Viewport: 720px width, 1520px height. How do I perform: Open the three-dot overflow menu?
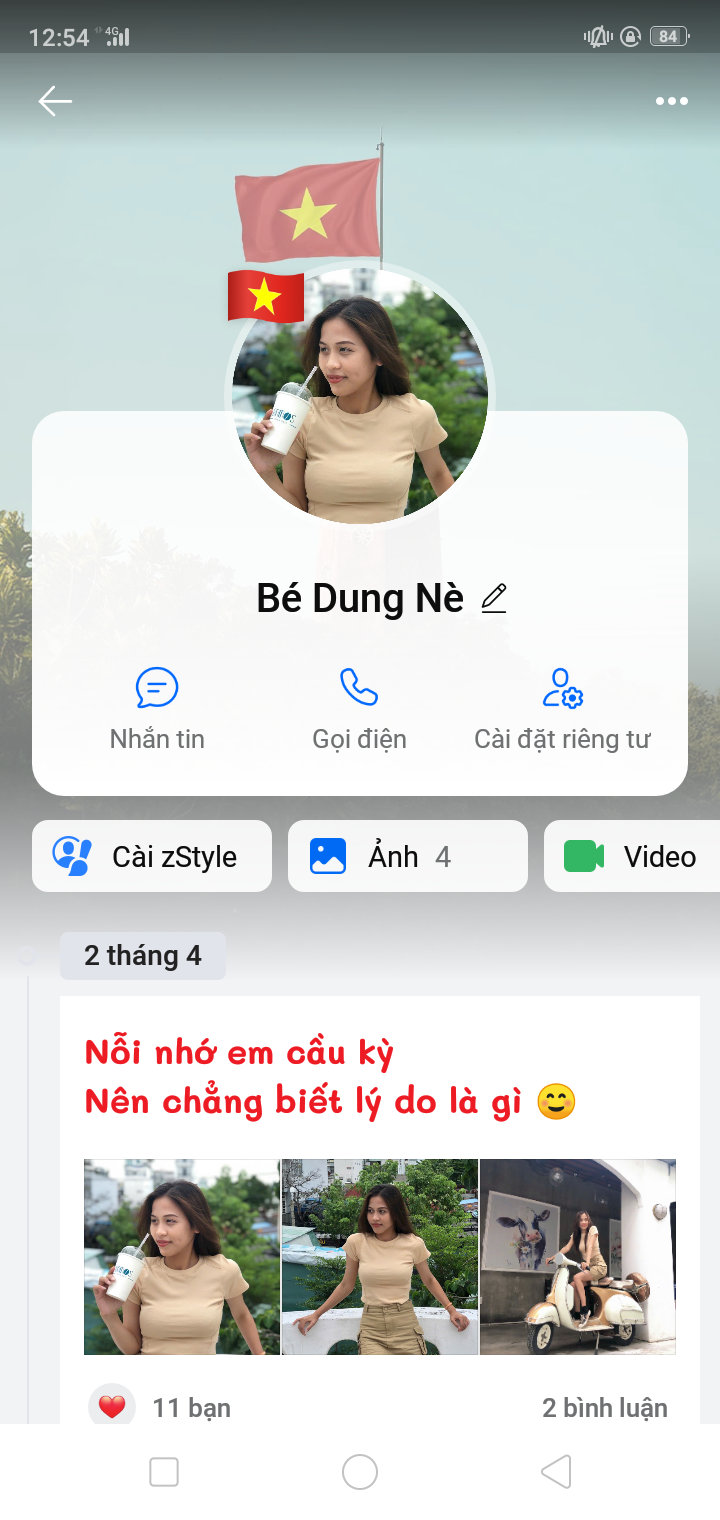pos(671,101)
